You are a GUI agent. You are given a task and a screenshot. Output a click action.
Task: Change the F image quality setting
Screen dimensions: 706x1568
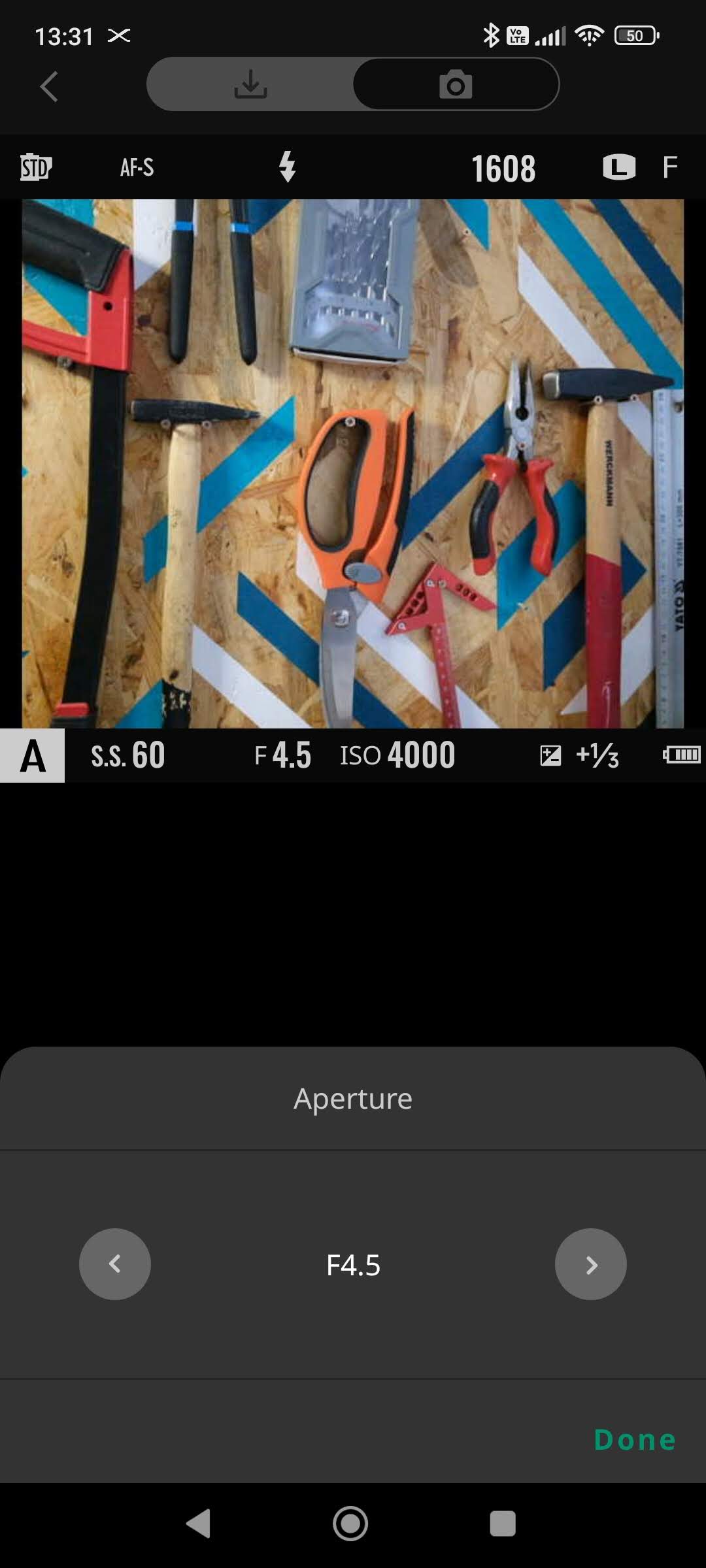[669, 167]
